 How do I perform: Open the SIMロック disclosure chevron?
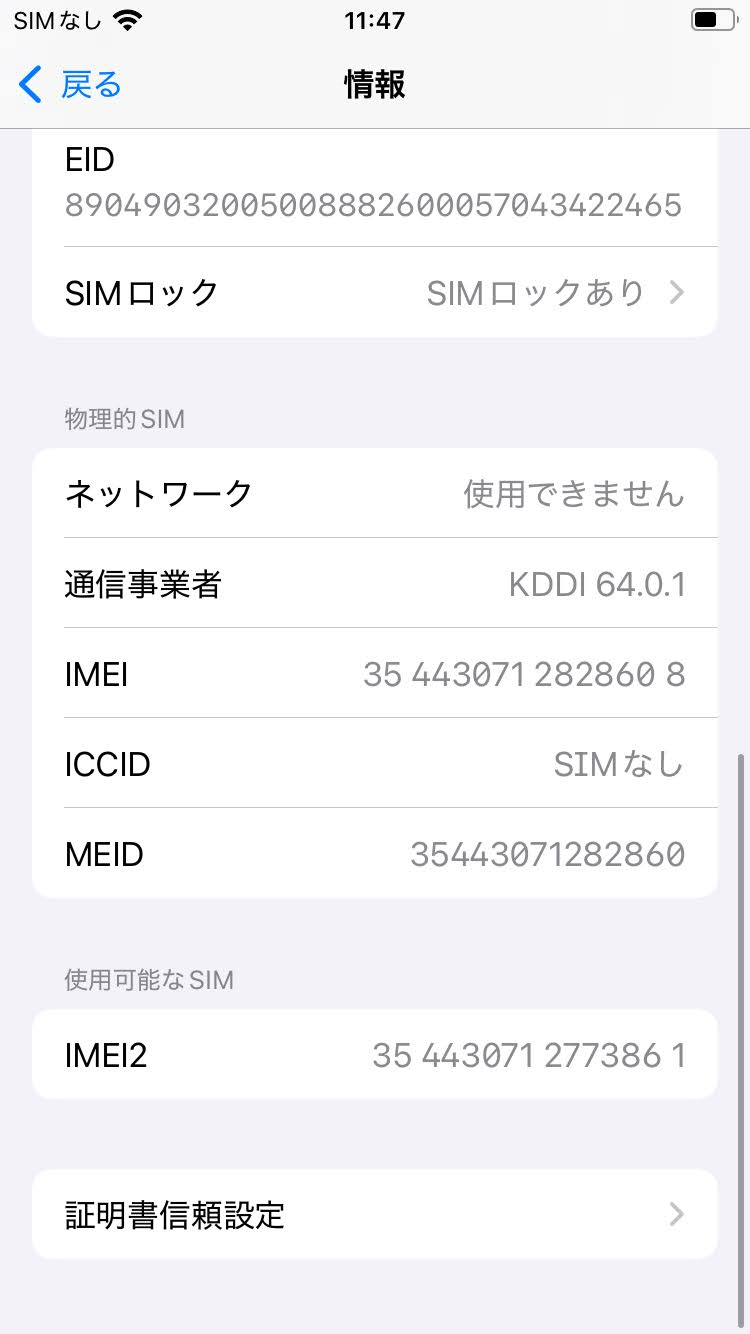677,292
